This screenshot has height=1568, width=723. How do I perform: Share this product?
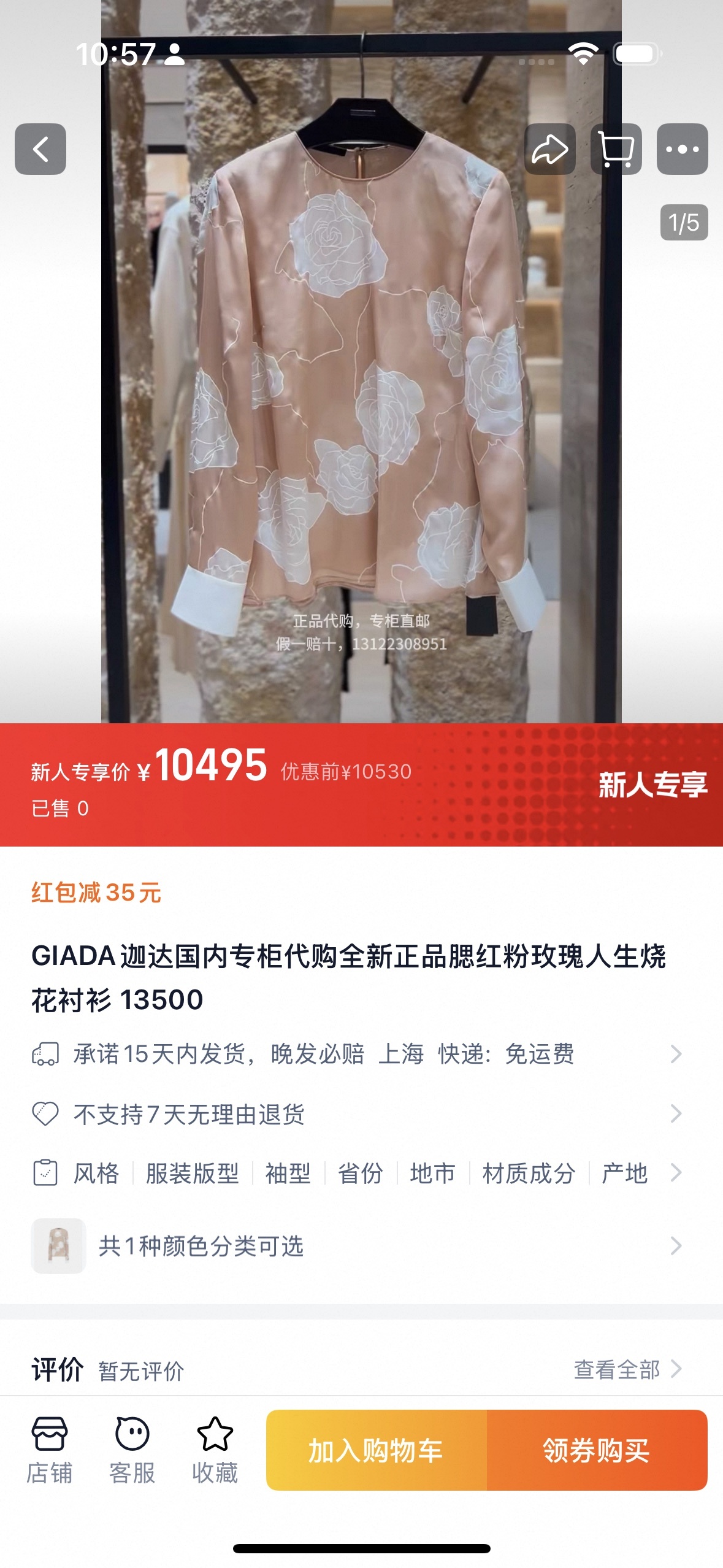pyautogui.click(x=549, y=149)
